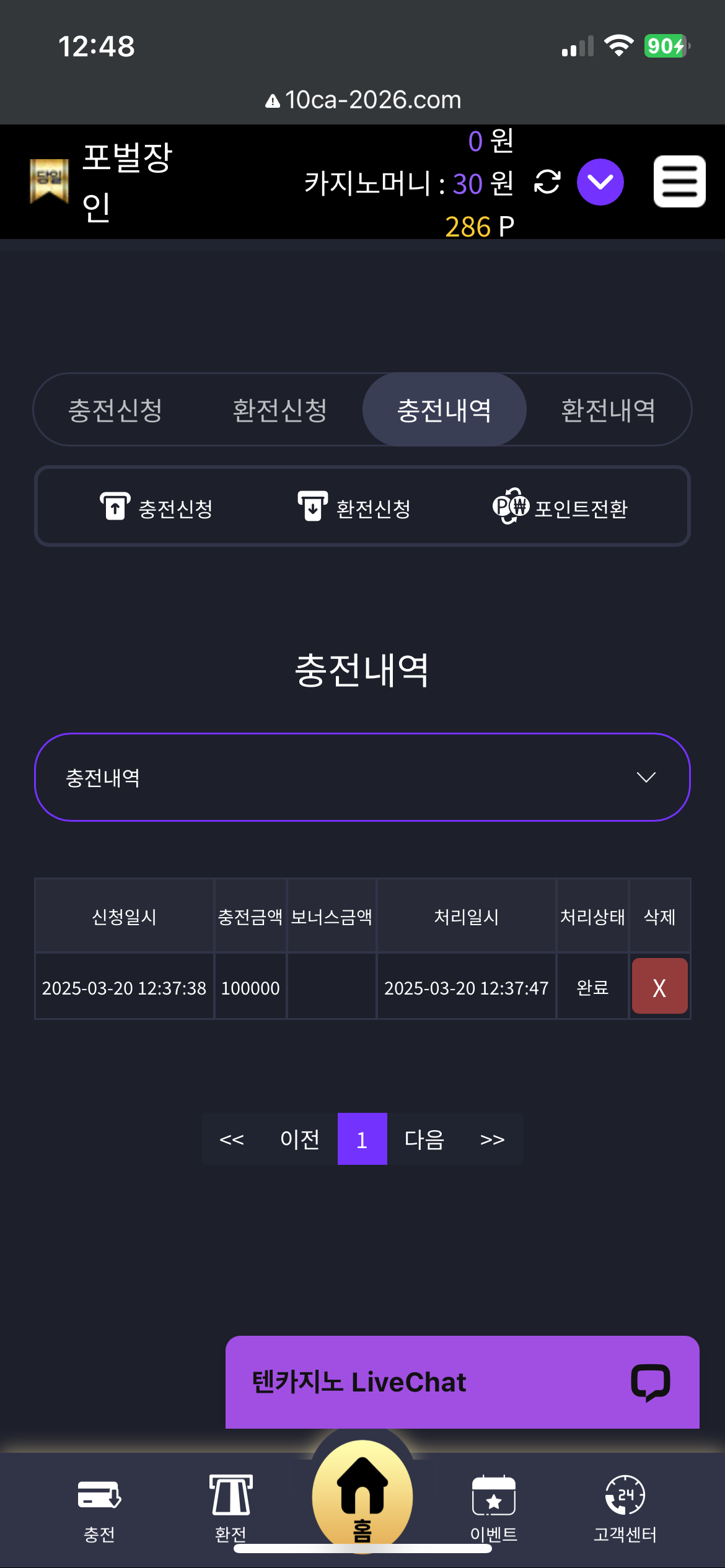Open 고객센터 in bottom navigation
725x1568 pixels.
point(625,1509)
